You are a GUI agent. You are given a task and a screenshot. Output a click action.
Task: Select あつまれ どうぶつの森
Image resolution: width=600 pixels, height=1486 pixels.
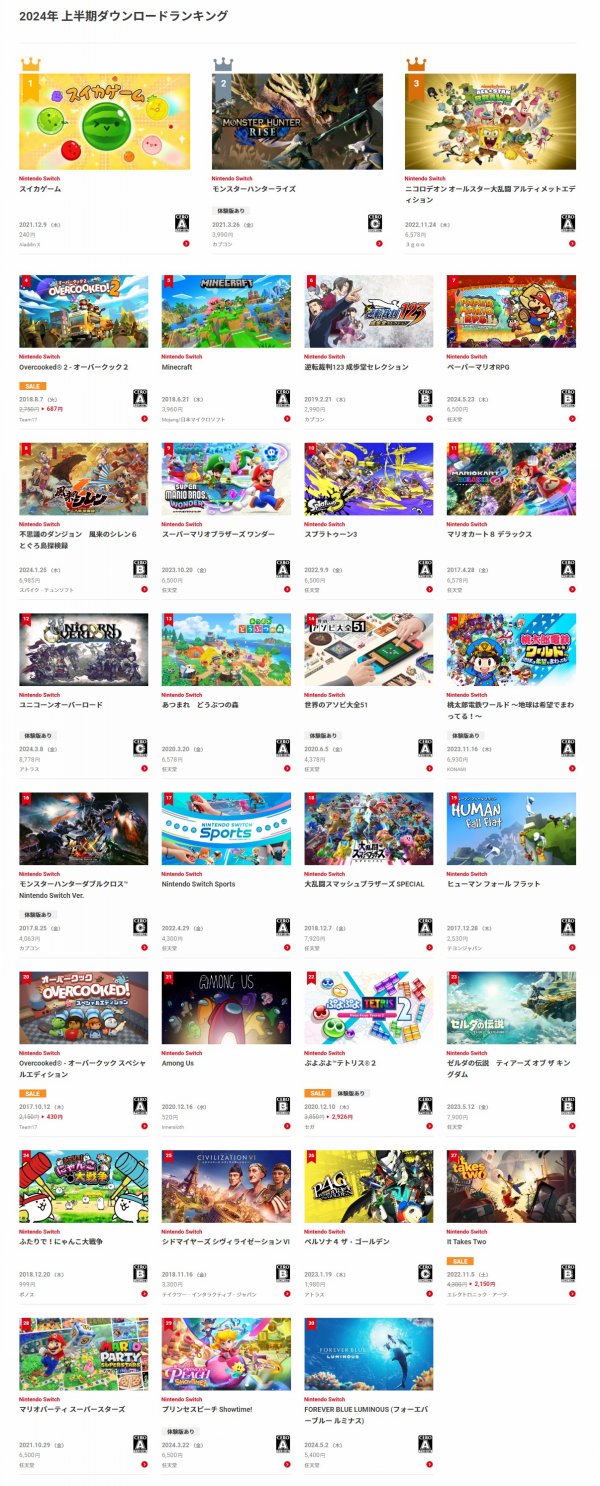[226, 649]
